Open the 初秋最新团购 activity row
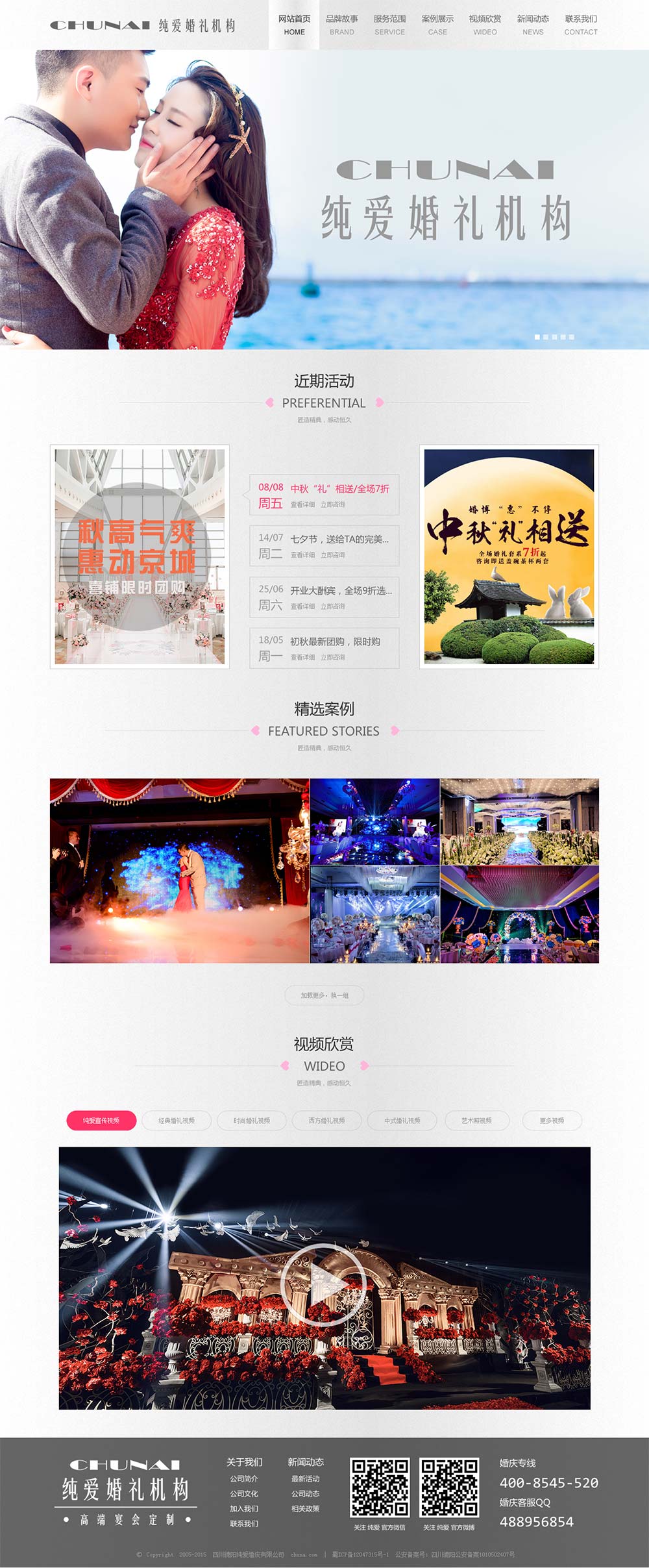 click(x=335, y=641)
